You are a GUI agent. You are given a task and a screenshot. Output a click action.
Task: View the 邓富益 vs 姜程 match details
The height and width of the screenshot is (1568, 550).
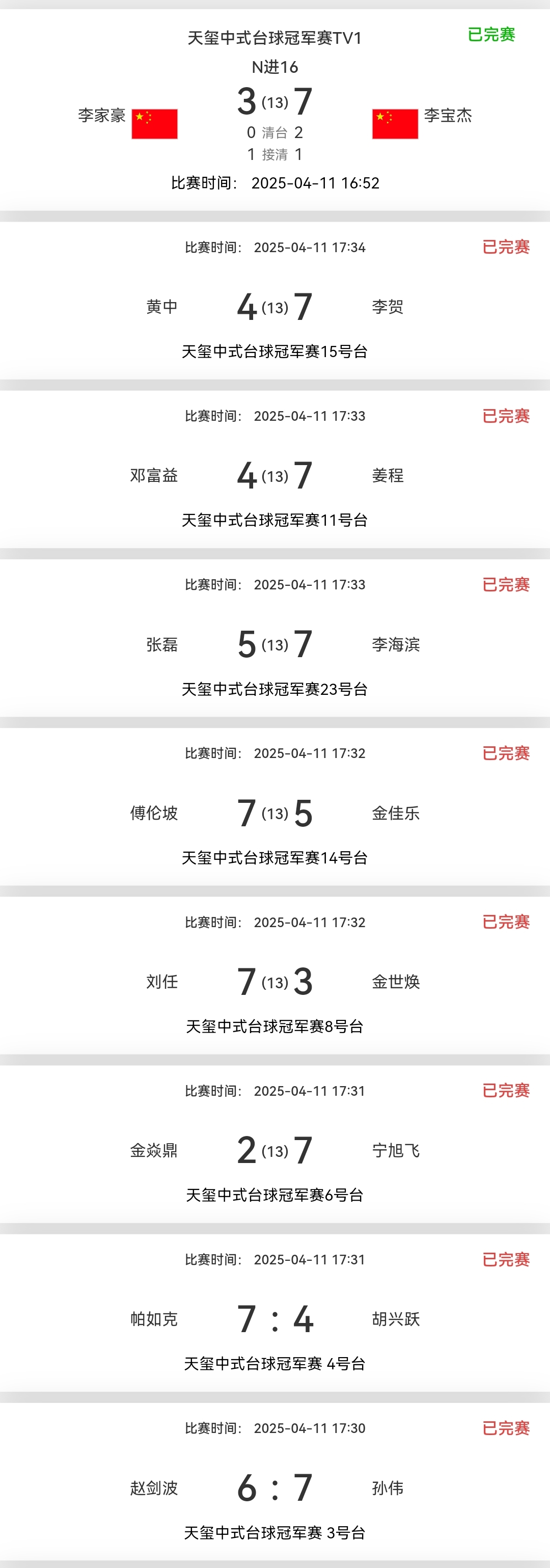coord(274,475)
